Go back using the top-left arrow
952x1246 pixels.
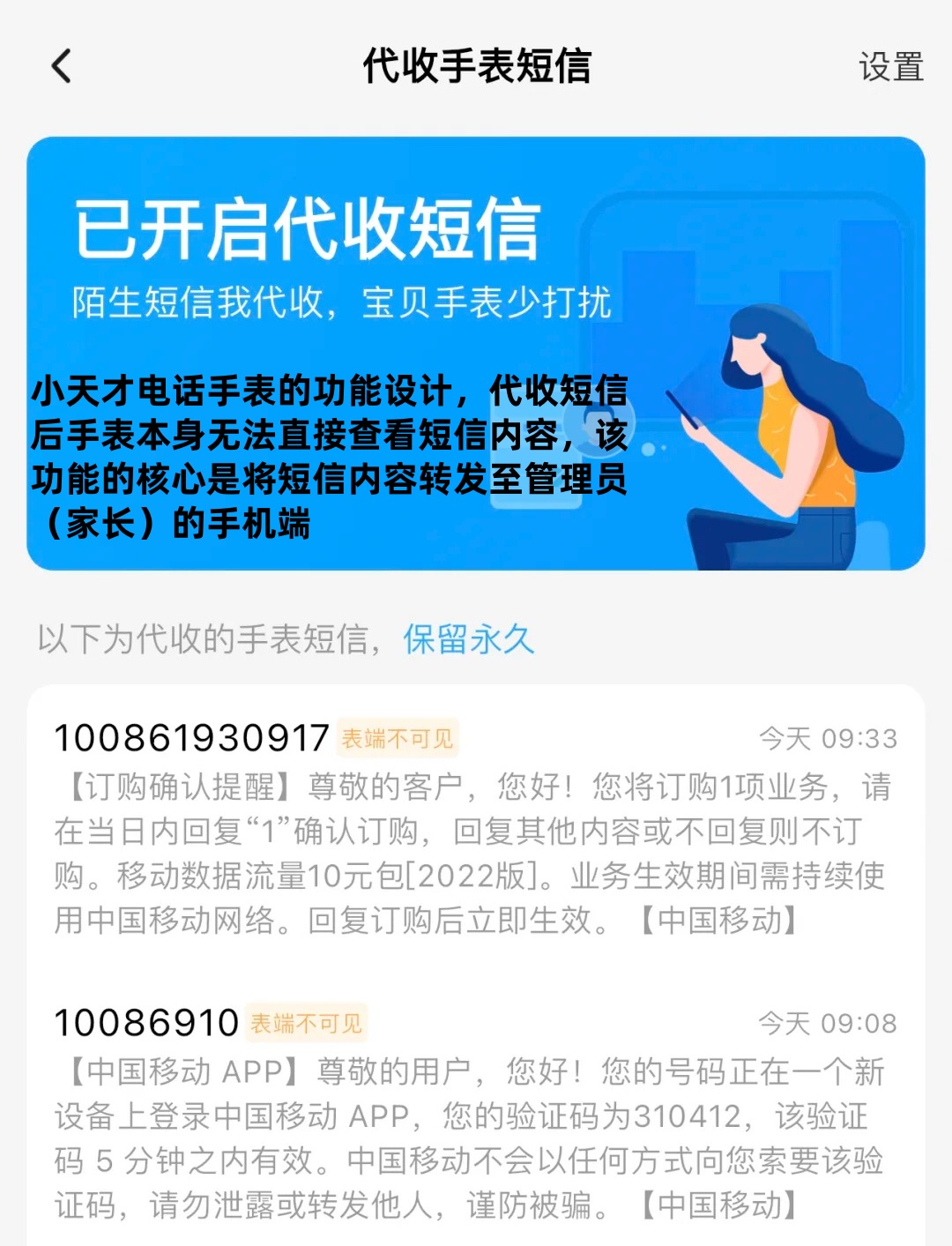[62, 67]
